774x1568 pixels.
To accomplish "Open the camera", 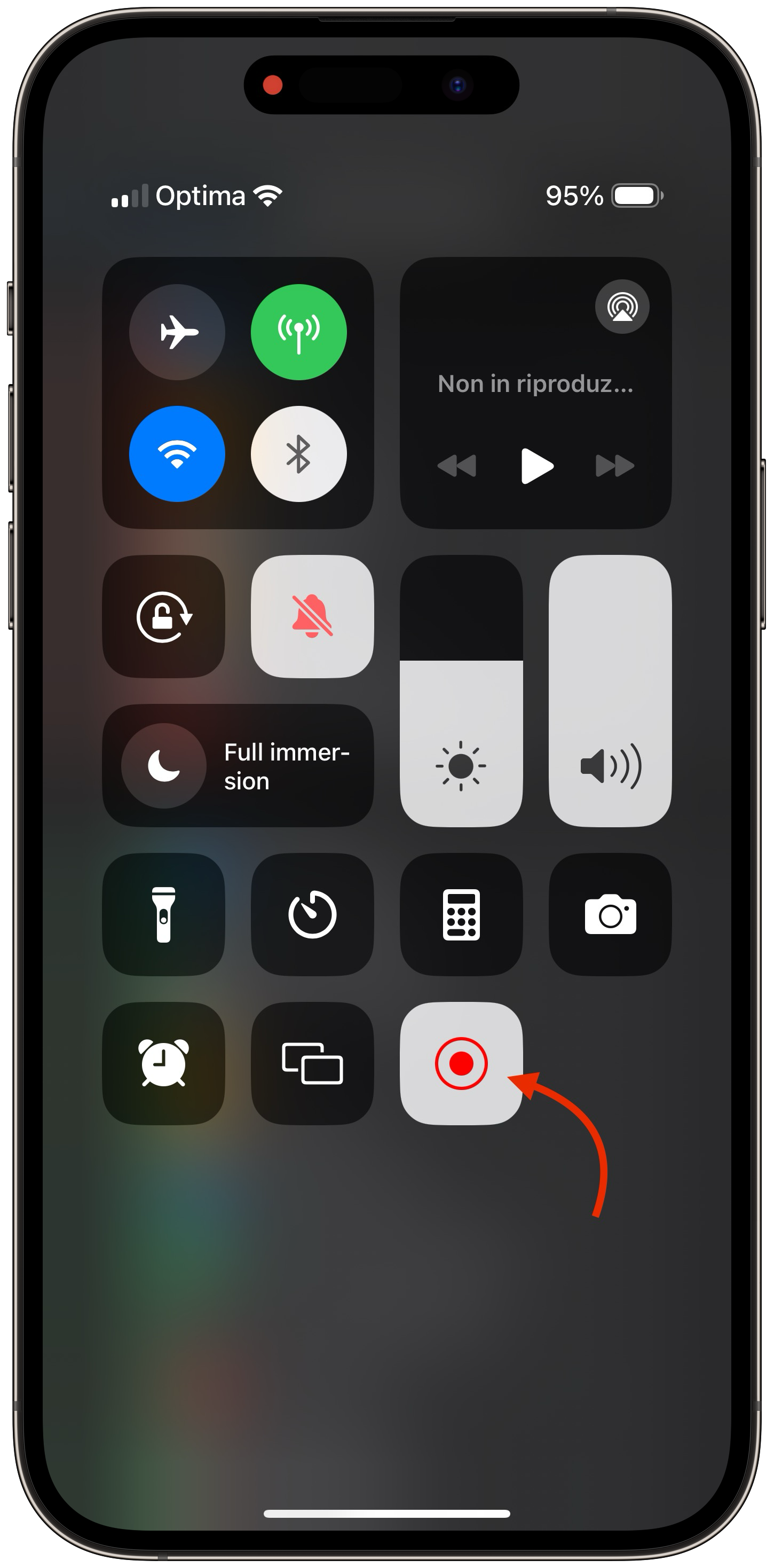I will [610, 914].
